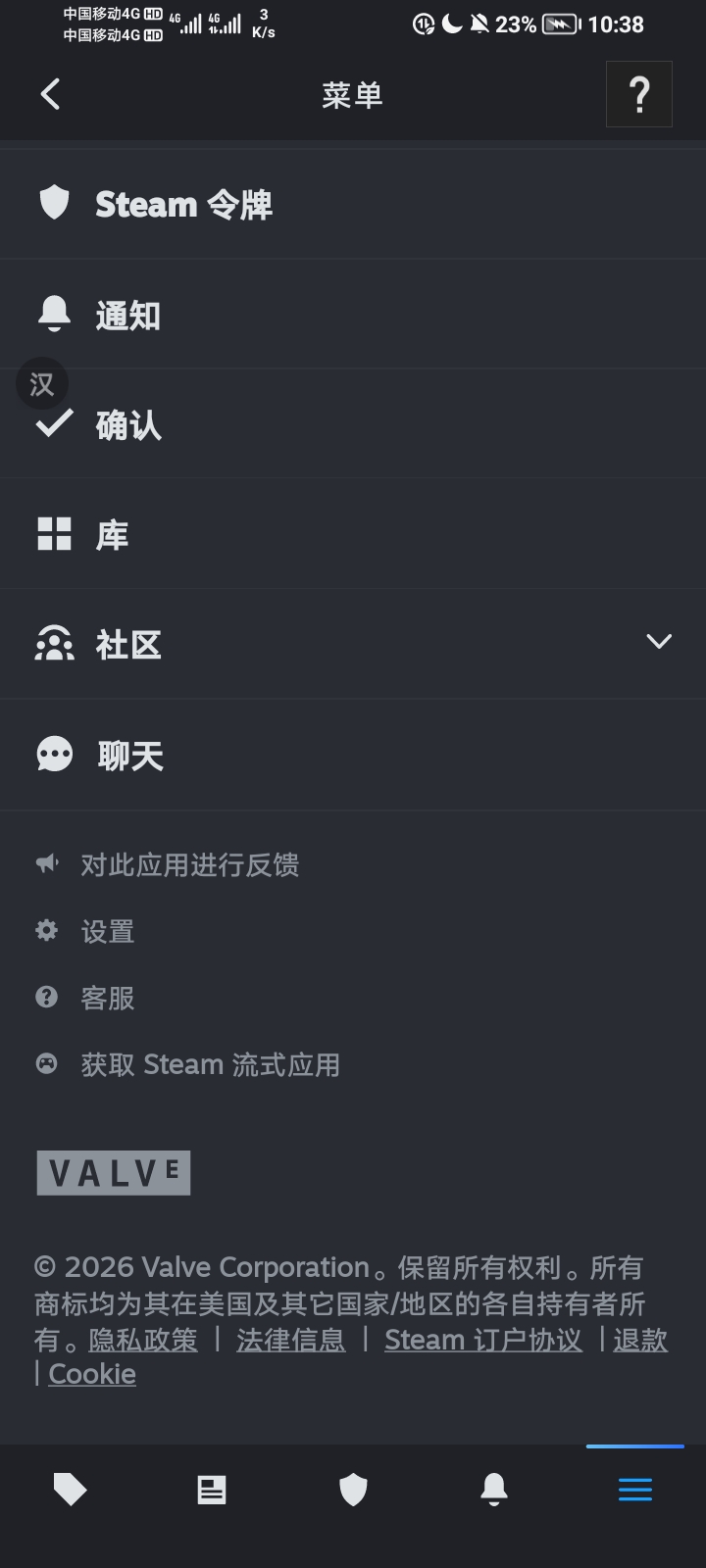Tap the chat bubble icon
The width and height of the screenshot is (706, 1568).
[x=53, y=754]
